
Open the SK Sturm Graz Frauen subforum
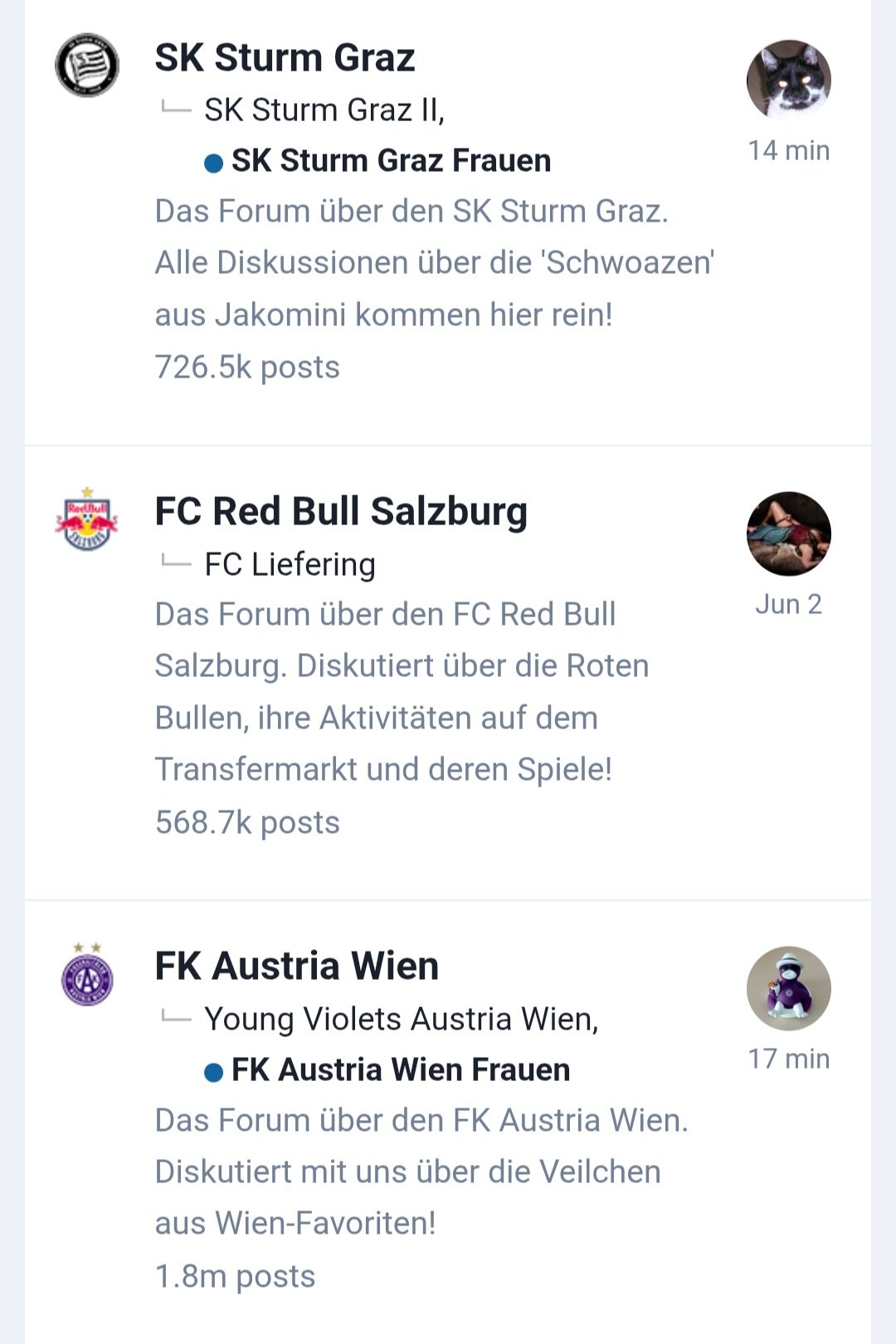coord(390,161)
